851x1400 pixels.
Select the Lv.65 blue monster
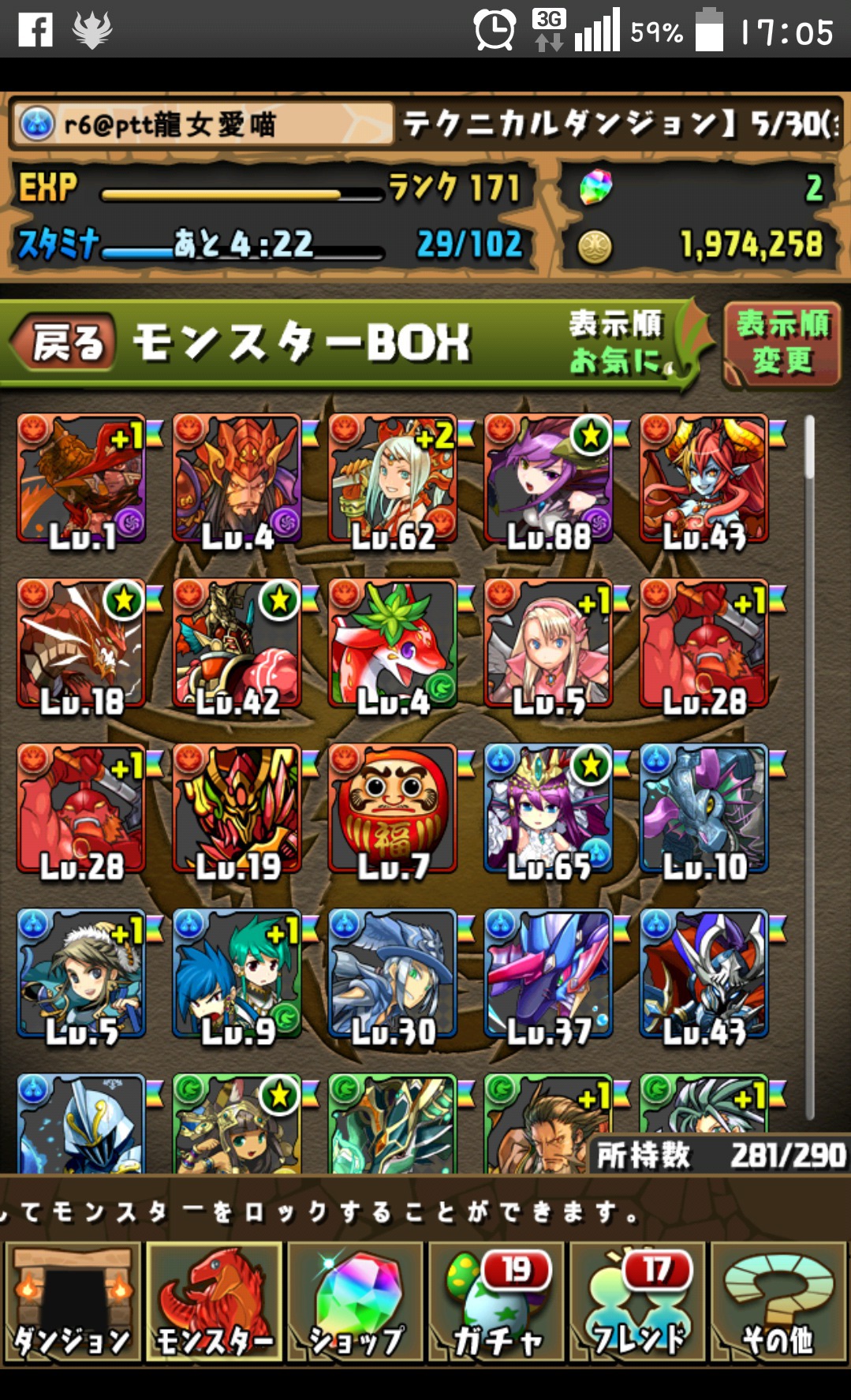(x=548, y=808)
